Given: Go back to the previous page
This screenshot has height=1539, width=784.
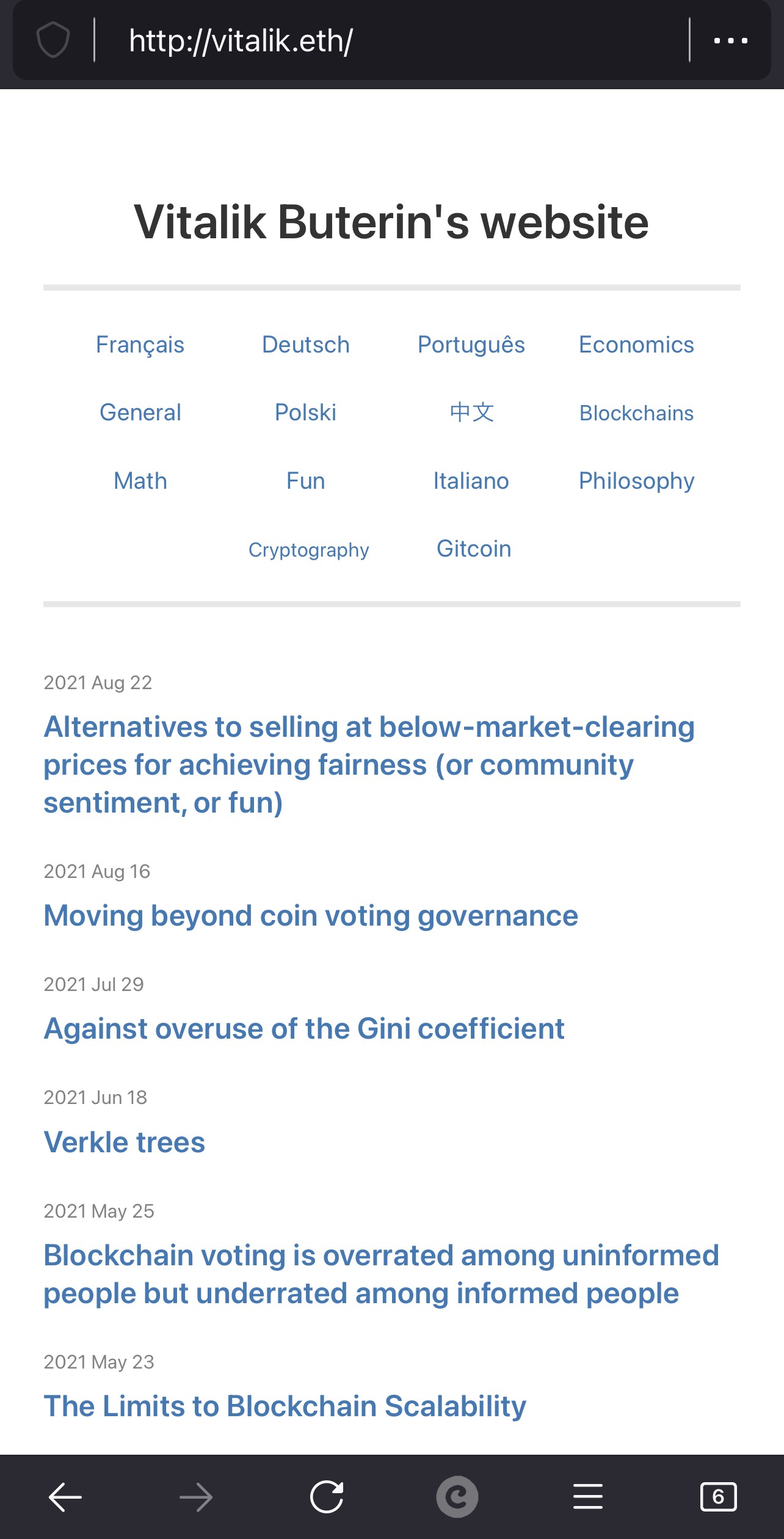Looking at the screenshot, I should [65, 1497].
